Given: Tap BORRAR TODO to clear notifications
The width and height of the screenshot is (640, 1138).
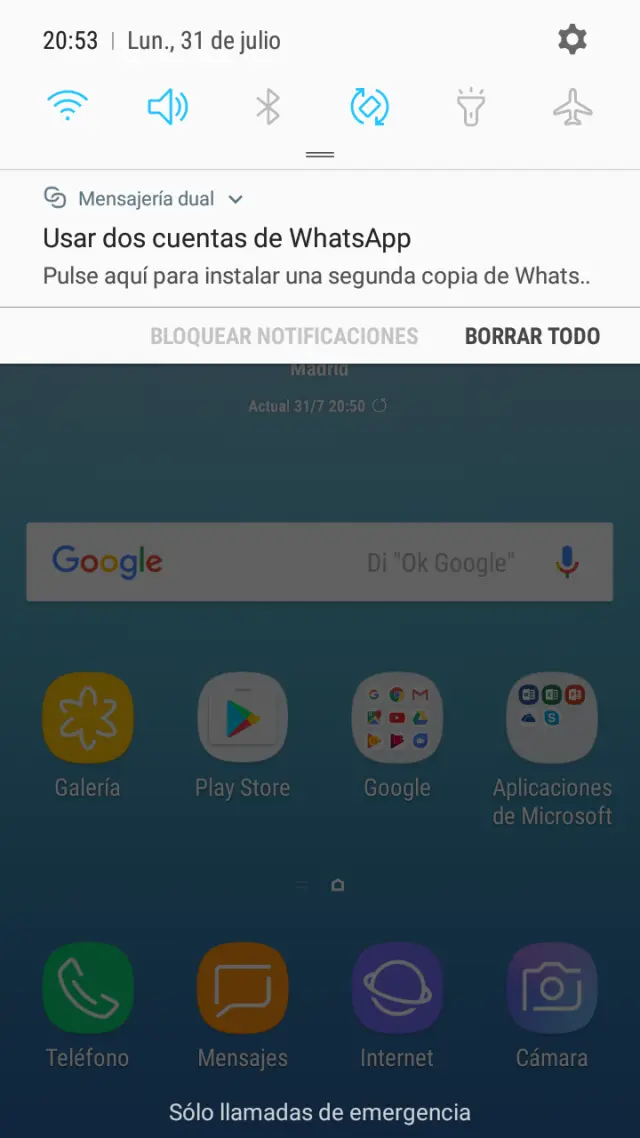Looking at the screenshot, I should (x=532, y=336).
